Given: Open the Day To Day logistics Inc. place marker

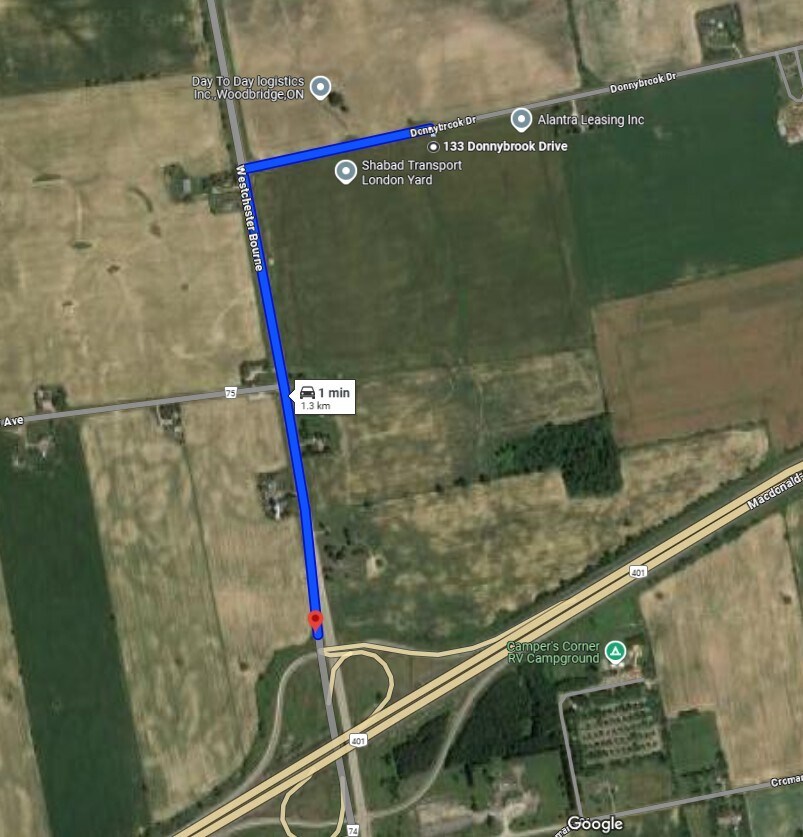Looking at the screenshot, I should [x=320, y=87].
